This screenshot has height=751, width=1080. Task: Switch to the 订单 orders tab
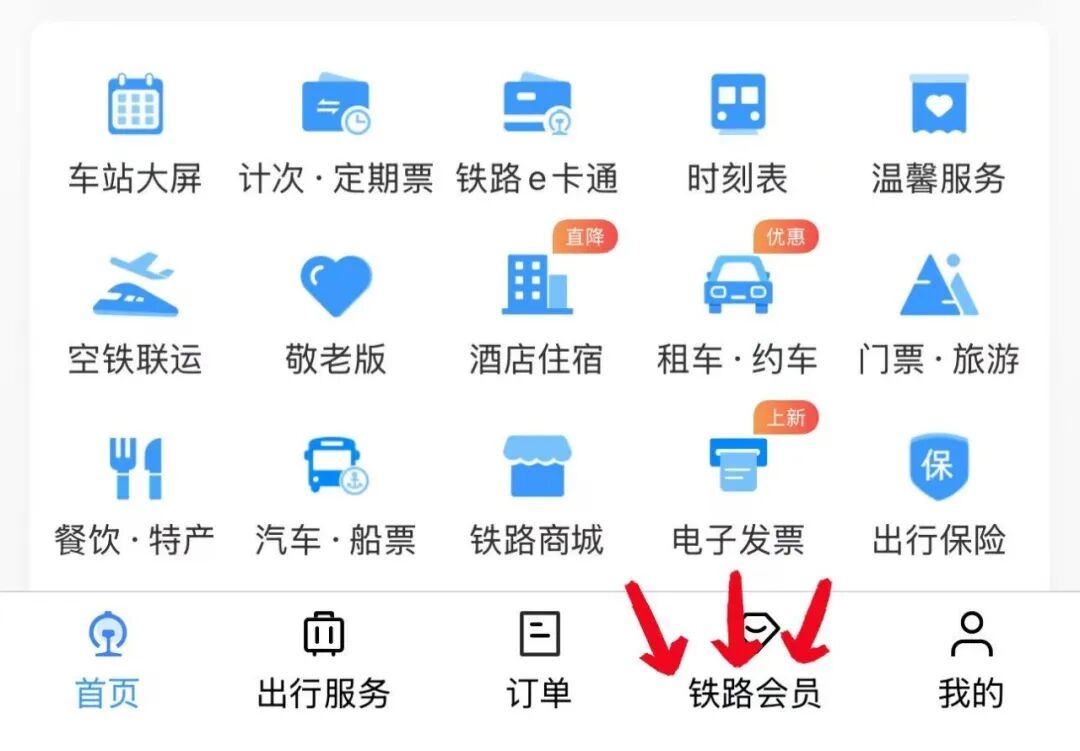coord(539,662)
